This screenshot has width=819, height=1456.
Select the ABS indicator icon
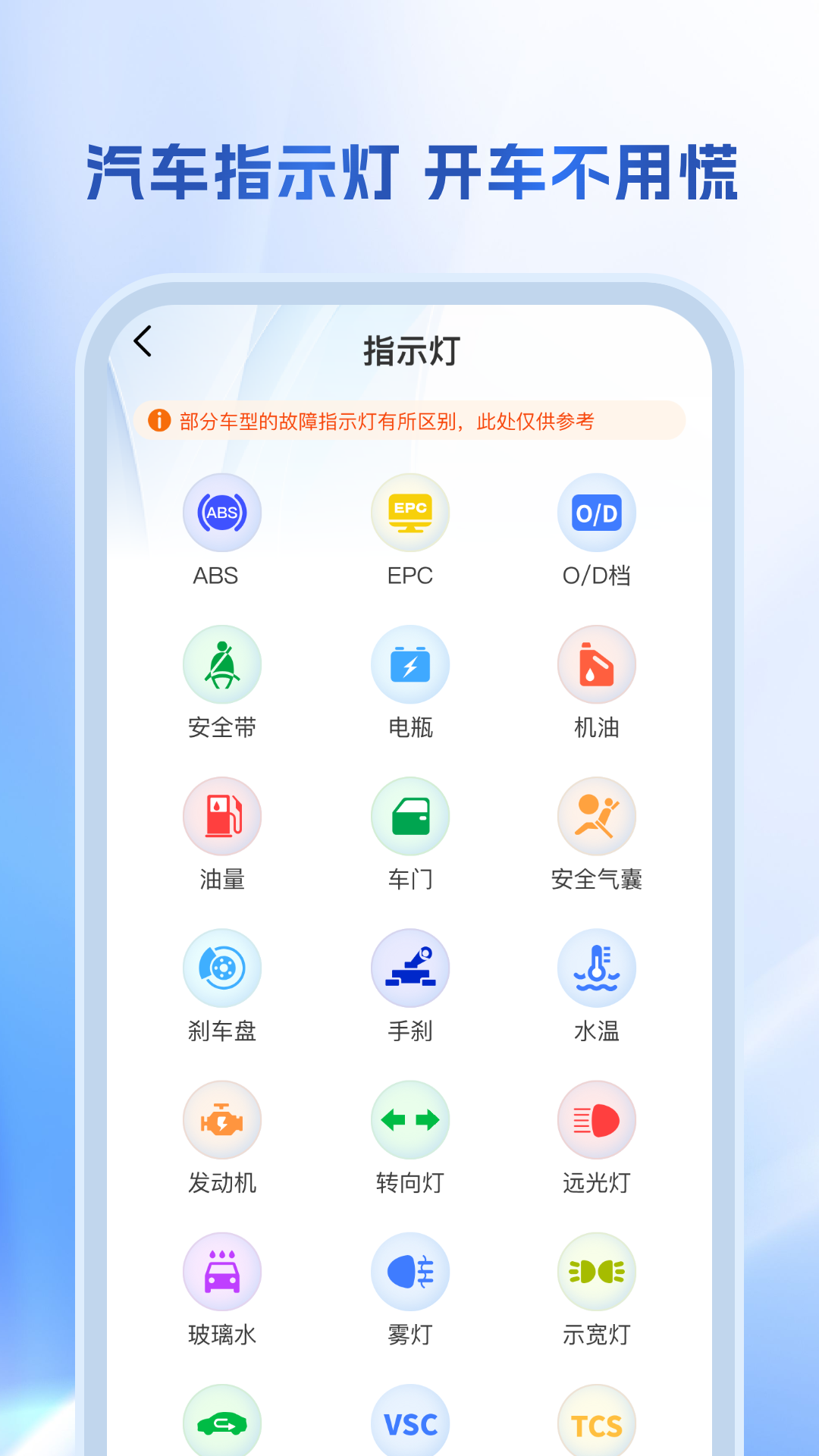(x=222, y=513)
